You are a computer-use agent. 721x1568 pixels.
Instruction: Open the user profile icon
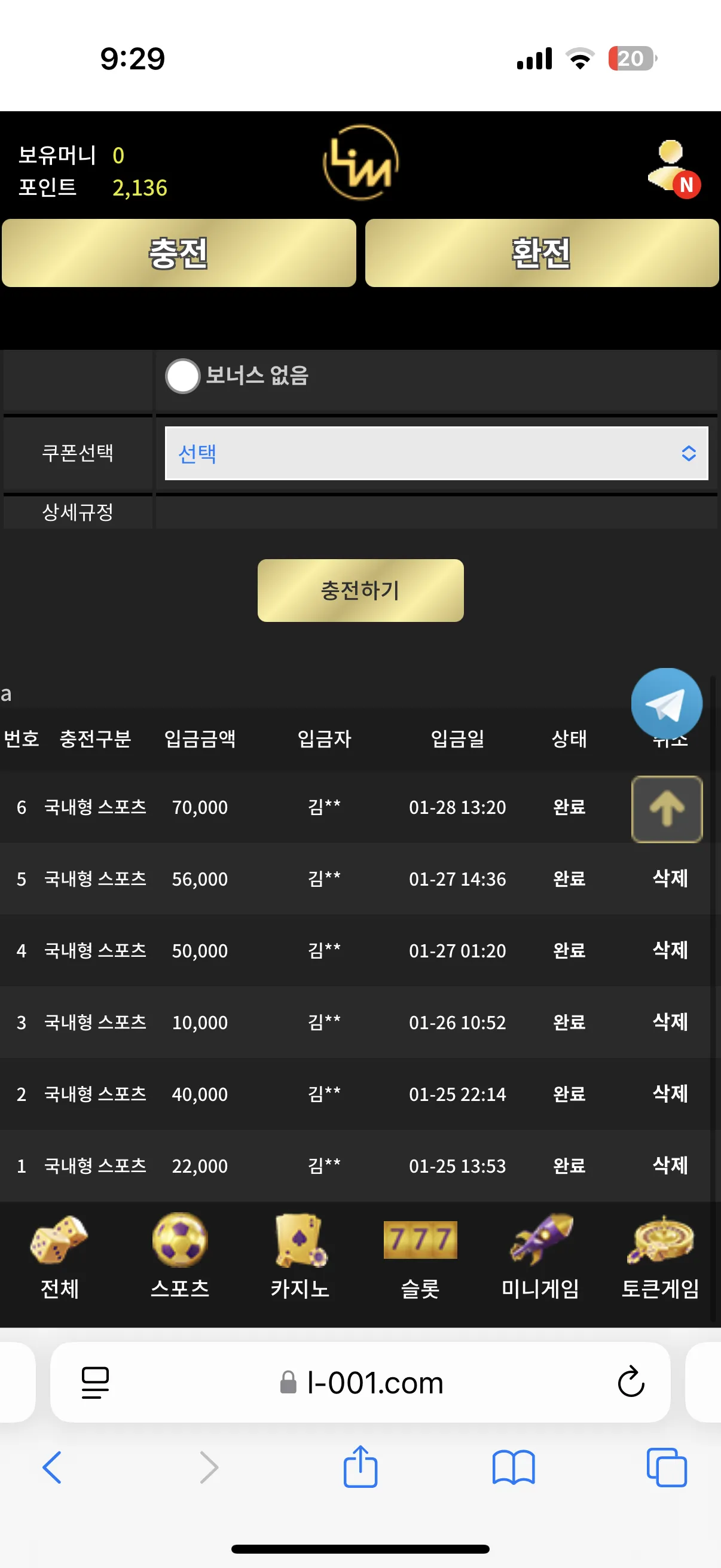pyautogui.click(x=674, y=167)
